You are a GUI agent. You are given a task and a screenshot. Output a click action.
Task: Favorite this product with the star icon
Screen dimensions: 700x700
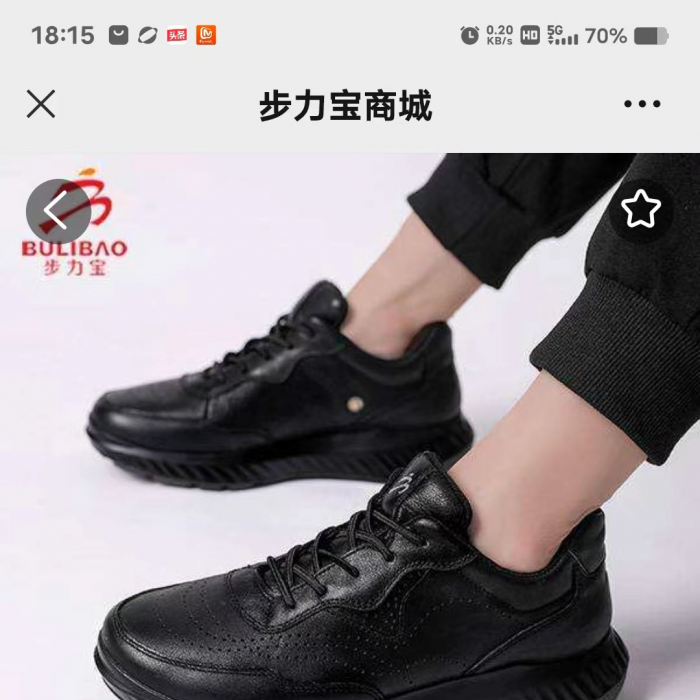pyautogui.click(x=641, y=210)
